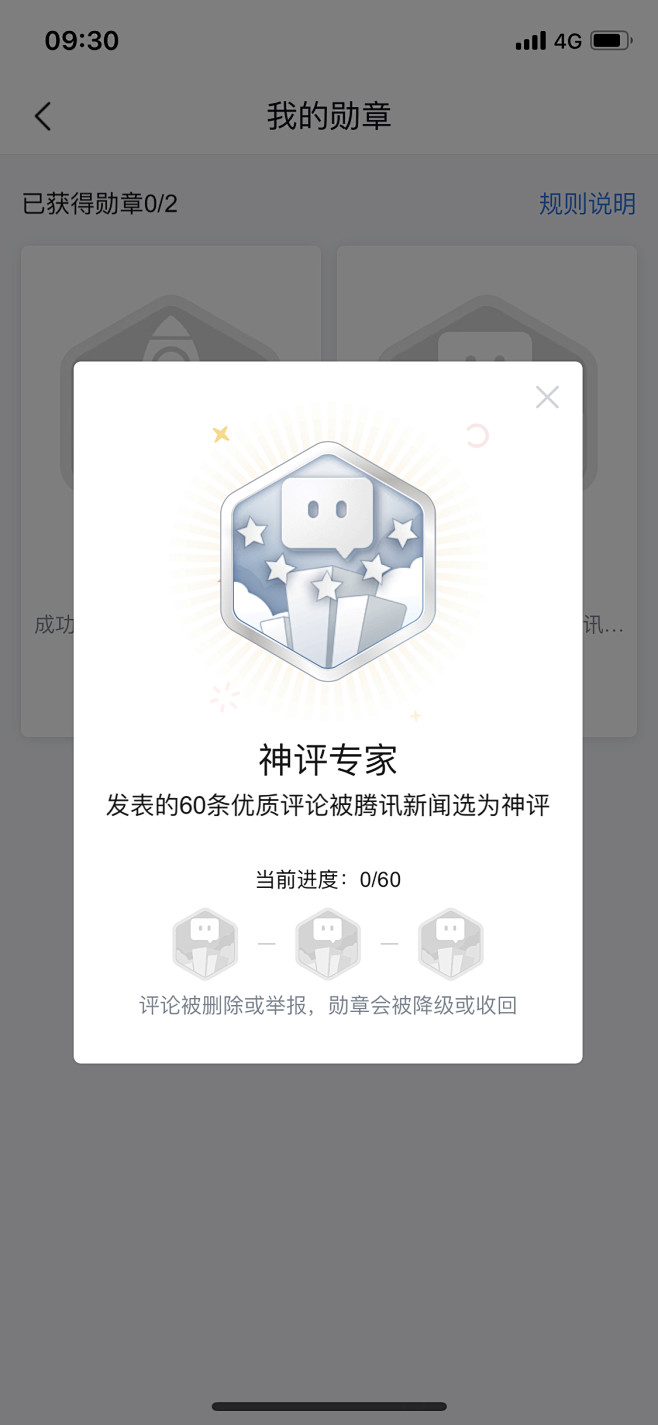Viewport: 658px width, 1425px height.
Task: Open the 规则说明 rules link
Action: click(x=587, y=204)
